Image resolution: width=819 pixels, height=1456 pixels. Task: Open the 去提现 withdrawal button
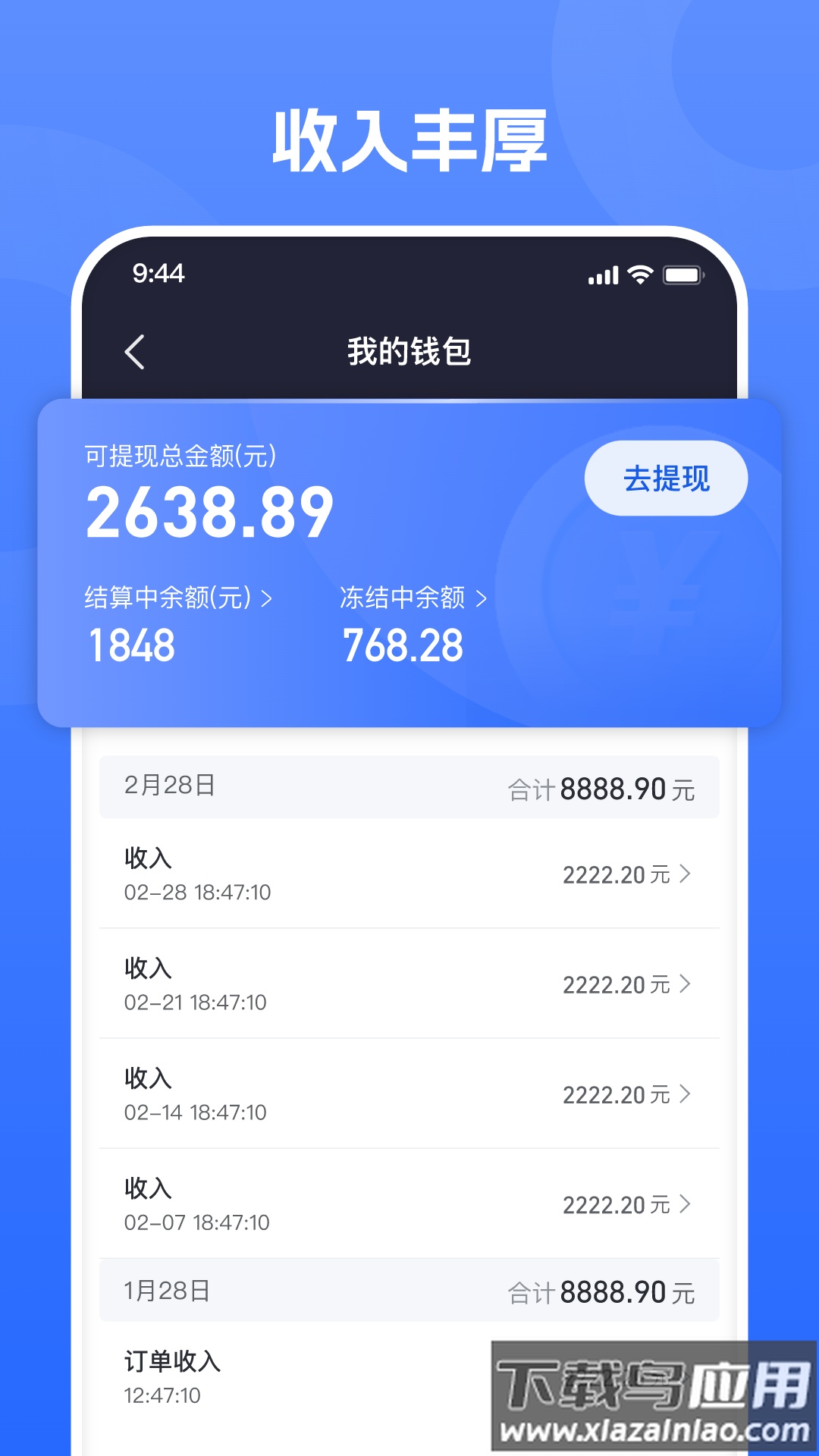(x=667, y=478)
